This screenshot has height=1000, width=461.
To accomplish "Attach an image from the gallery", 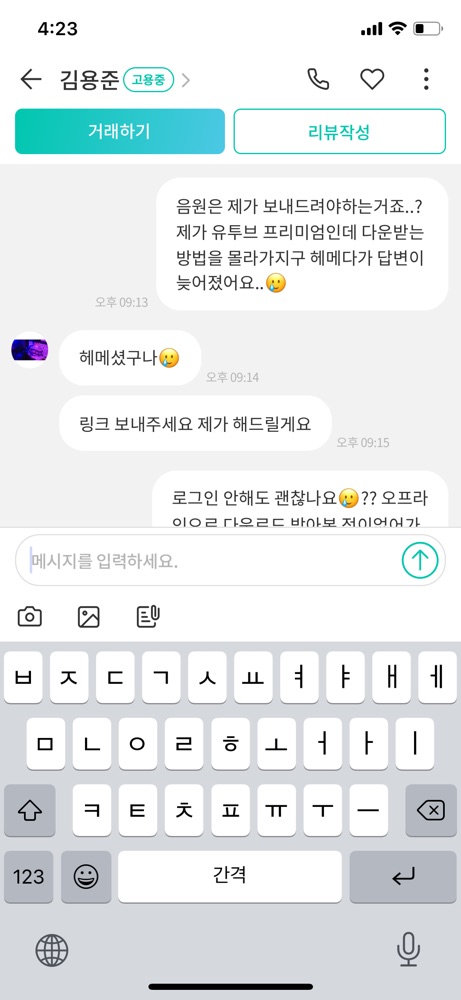I will (89, 616).
